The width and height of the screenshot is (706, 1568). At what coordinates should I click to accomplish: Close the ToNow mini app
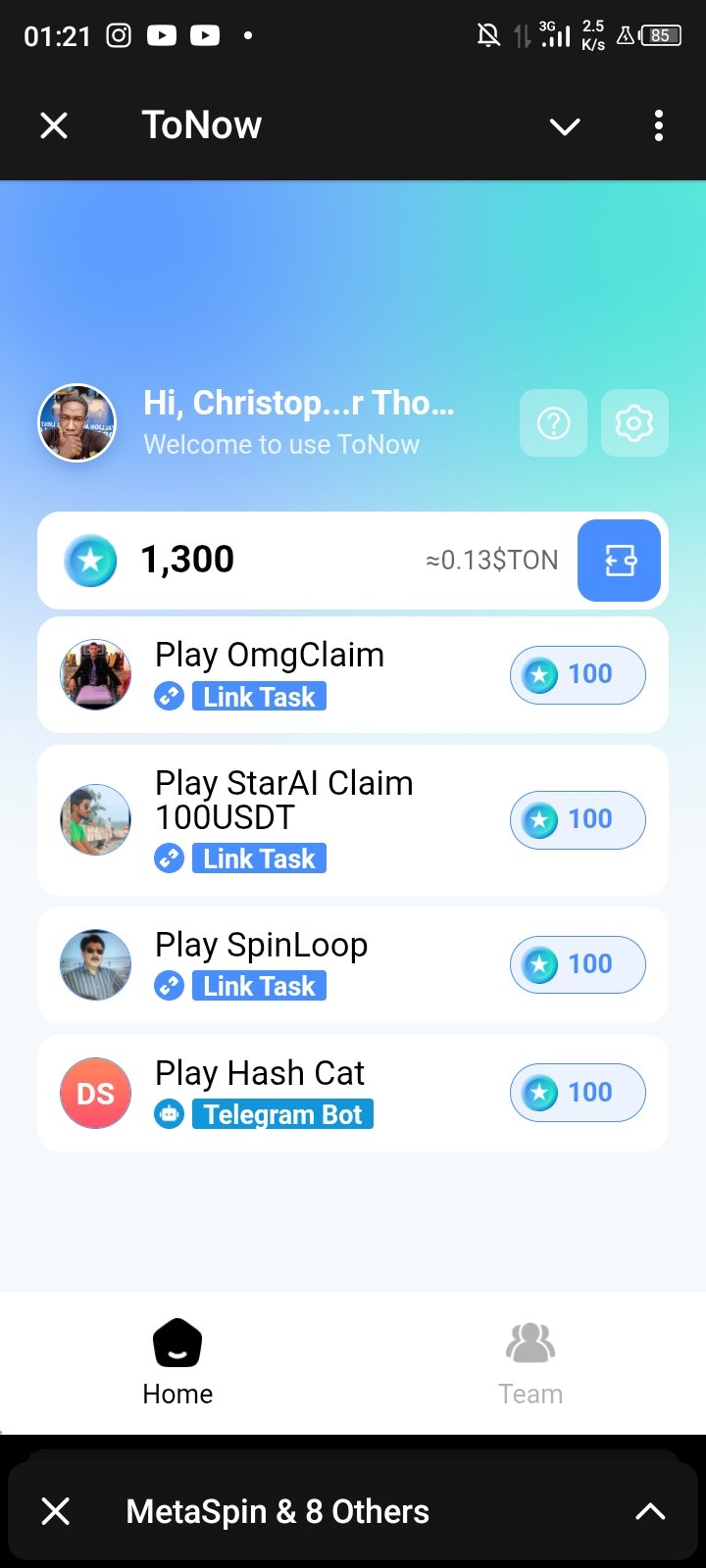pos(54,125)
